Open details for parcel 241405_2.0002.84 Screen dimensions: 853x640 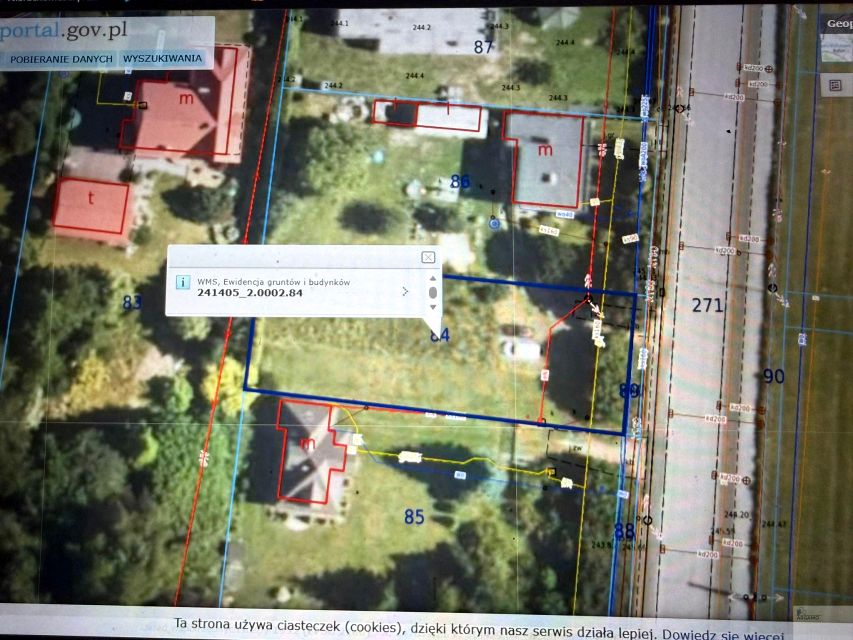pyautogui.click(x=405, y=292)
